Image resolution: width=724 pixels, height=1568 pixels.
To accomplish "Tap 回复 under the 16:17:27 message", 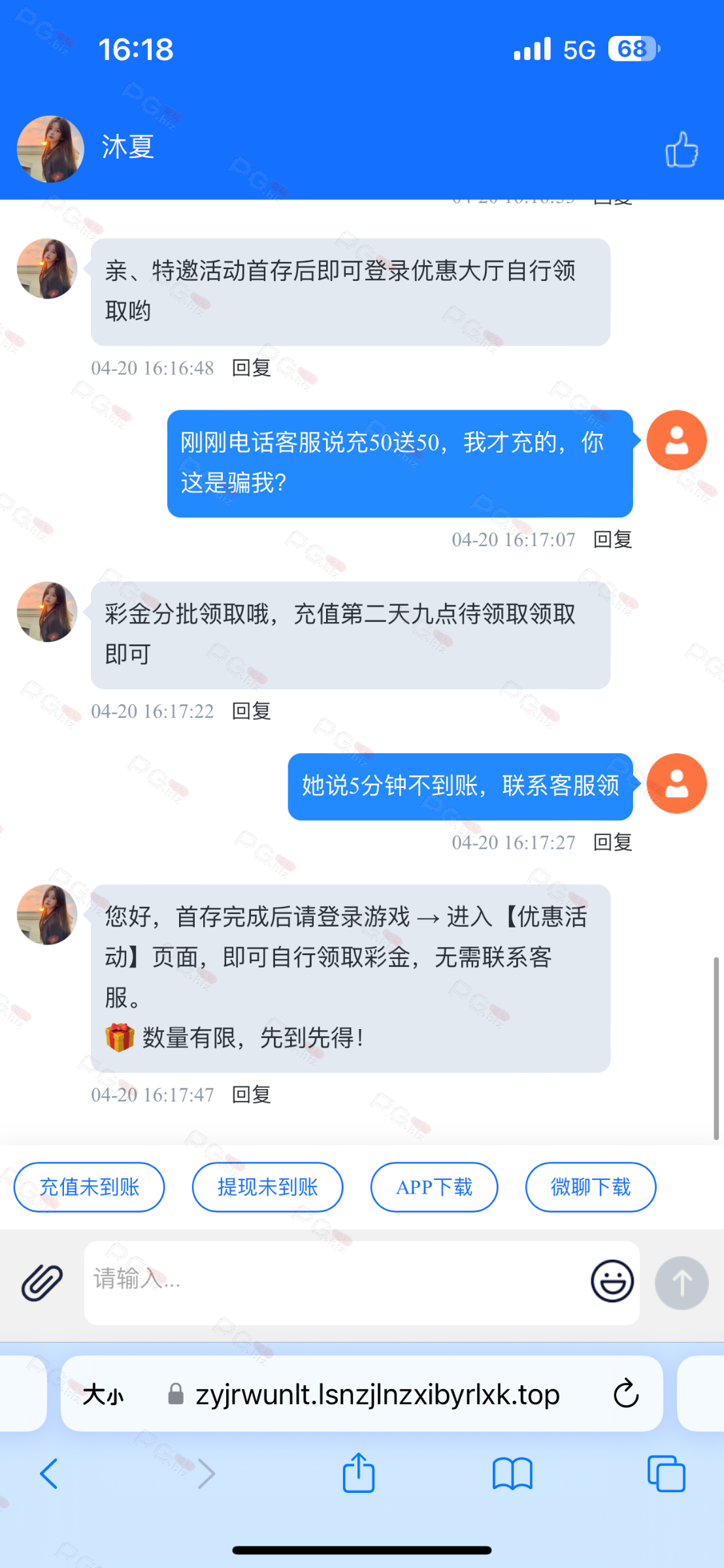I will click(612, 842).
